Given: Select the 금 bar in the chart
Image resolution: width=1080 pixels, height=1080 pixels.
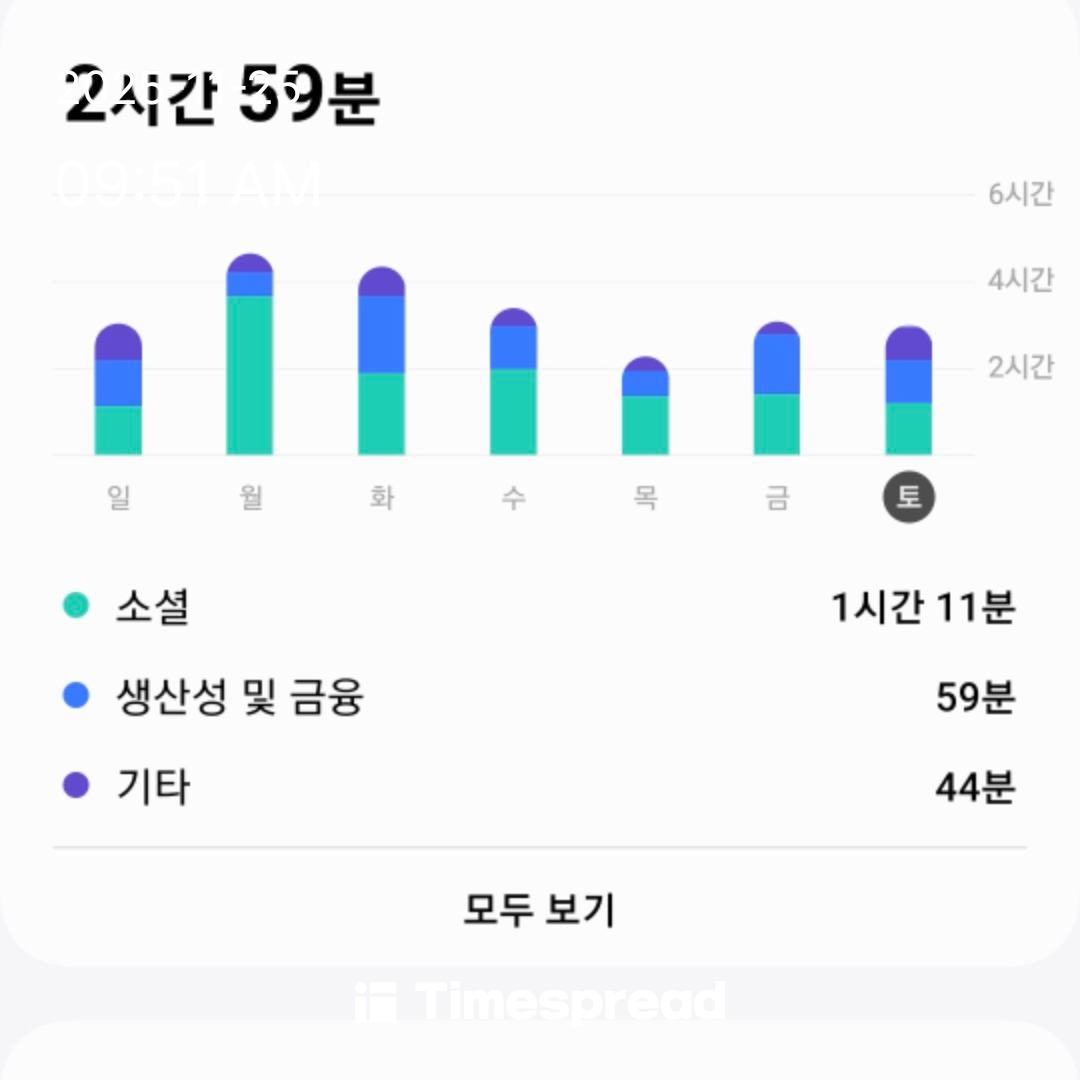Looking at the screenshot, I should [x=777, y=390].
